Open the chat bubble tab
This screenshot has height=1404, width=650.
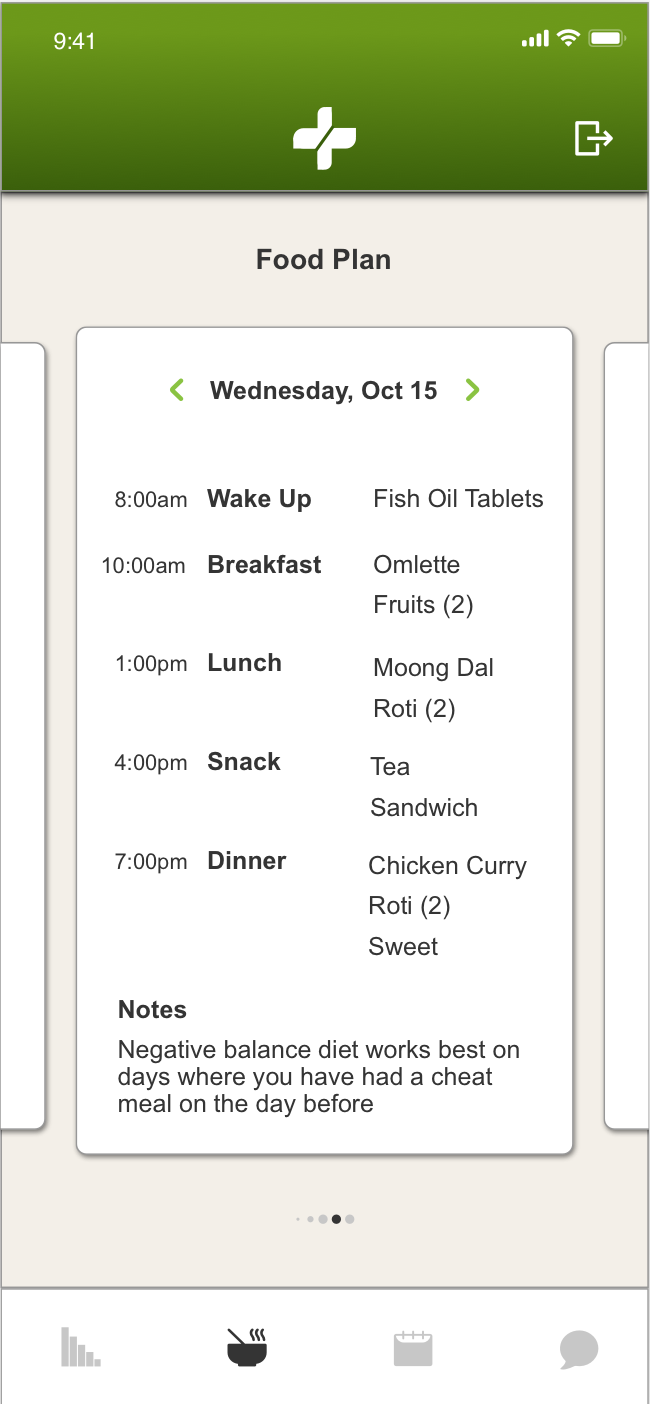coord(578,1349)
